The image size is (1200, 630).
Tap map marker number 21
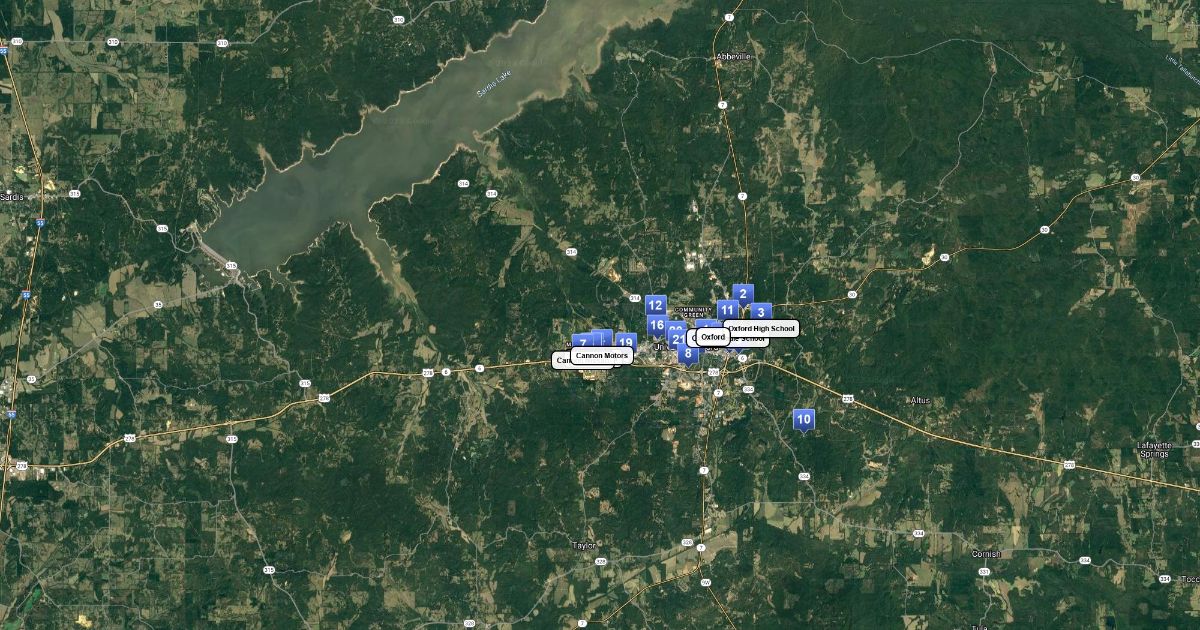[680, 340]
